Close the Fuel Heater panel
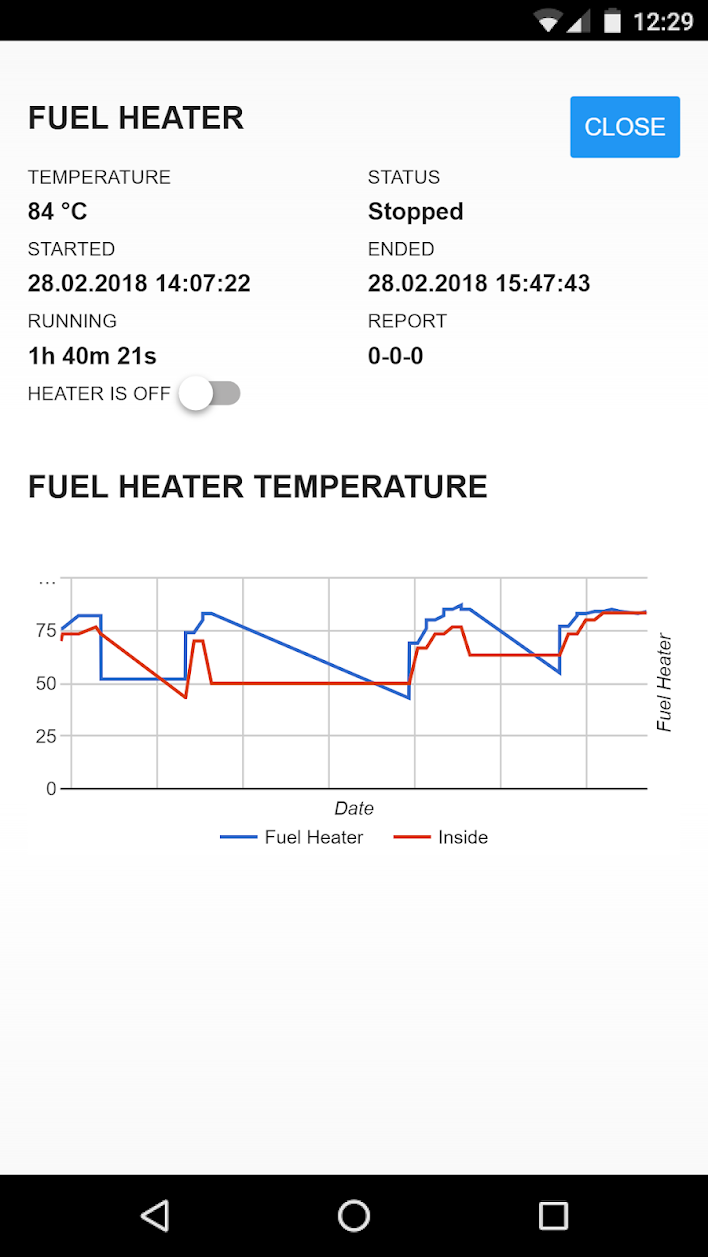The width and height of the screenshot is (708, 1257). coord(624,127)
